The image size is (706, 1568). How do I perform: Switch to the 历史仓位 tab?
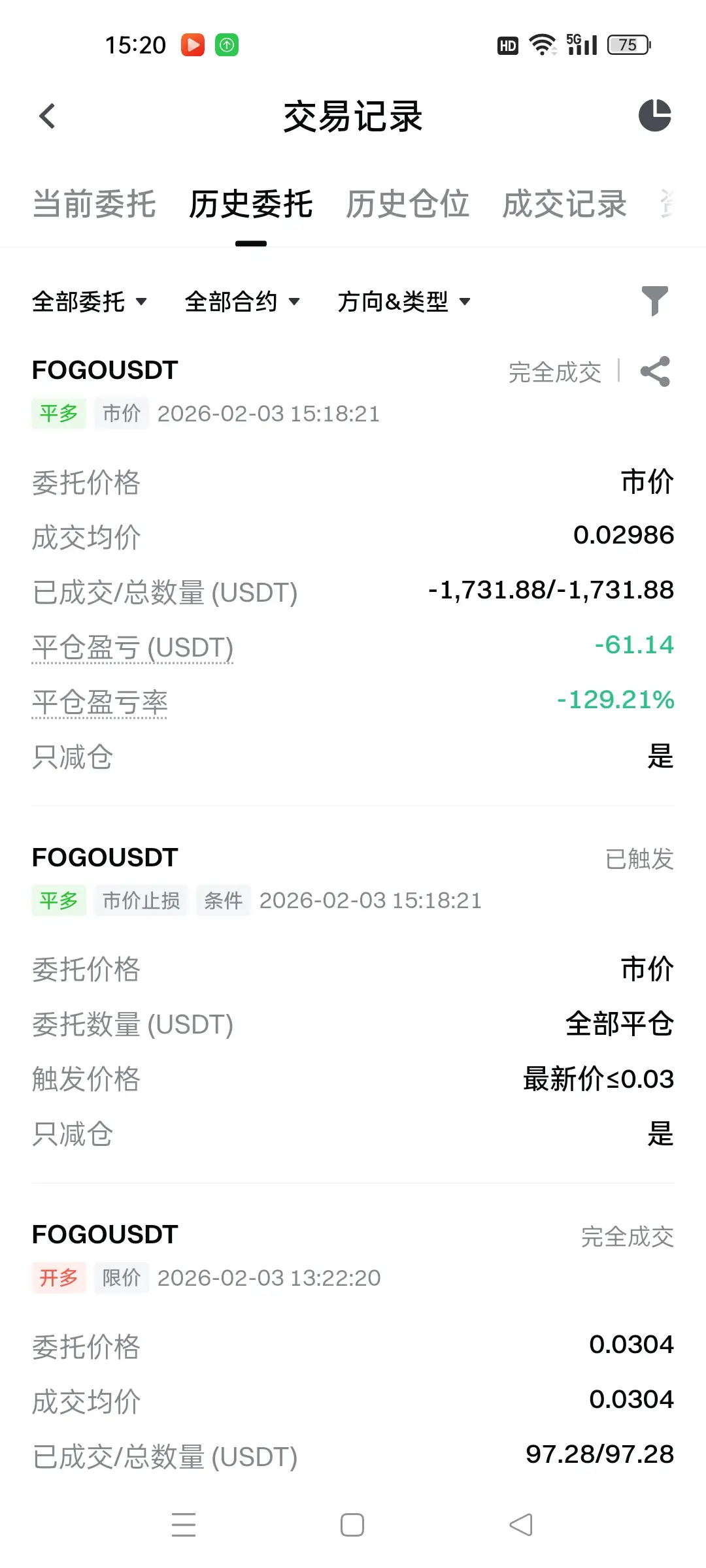[407, 204]
